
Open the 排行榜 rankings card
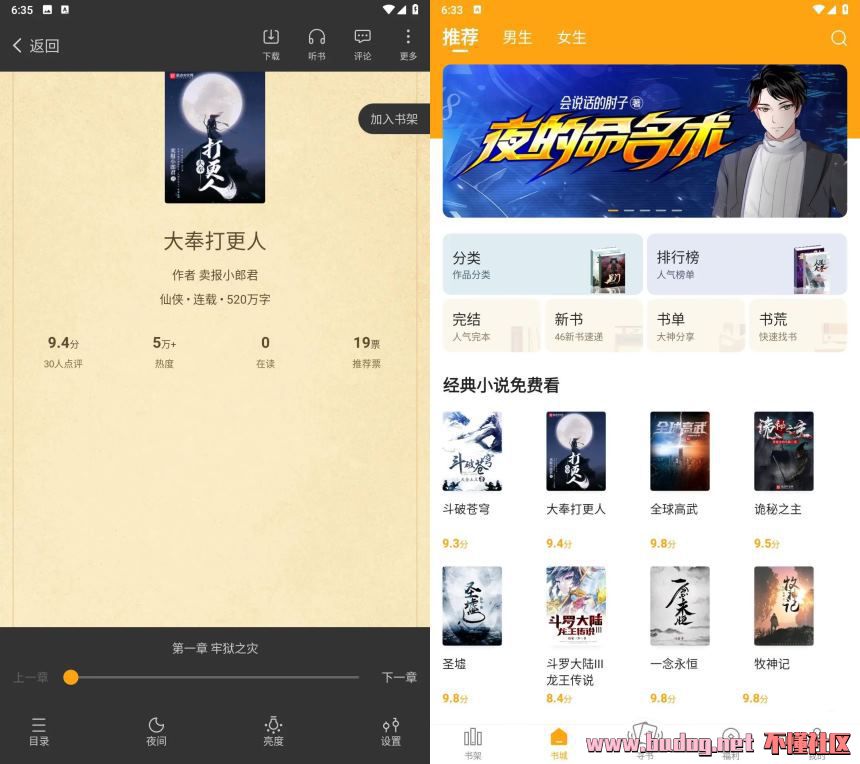[x=746, y=264]
